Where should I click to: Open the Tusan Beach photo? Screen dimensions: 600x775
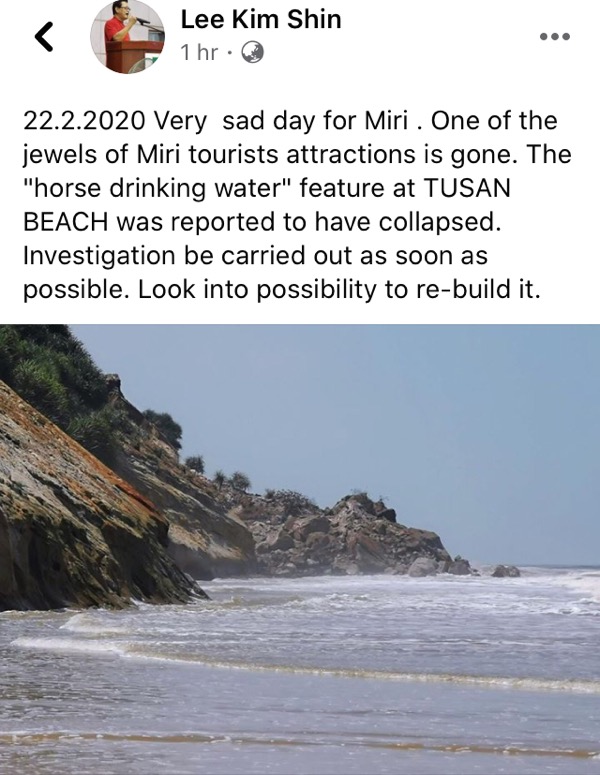tap(300, 548)
